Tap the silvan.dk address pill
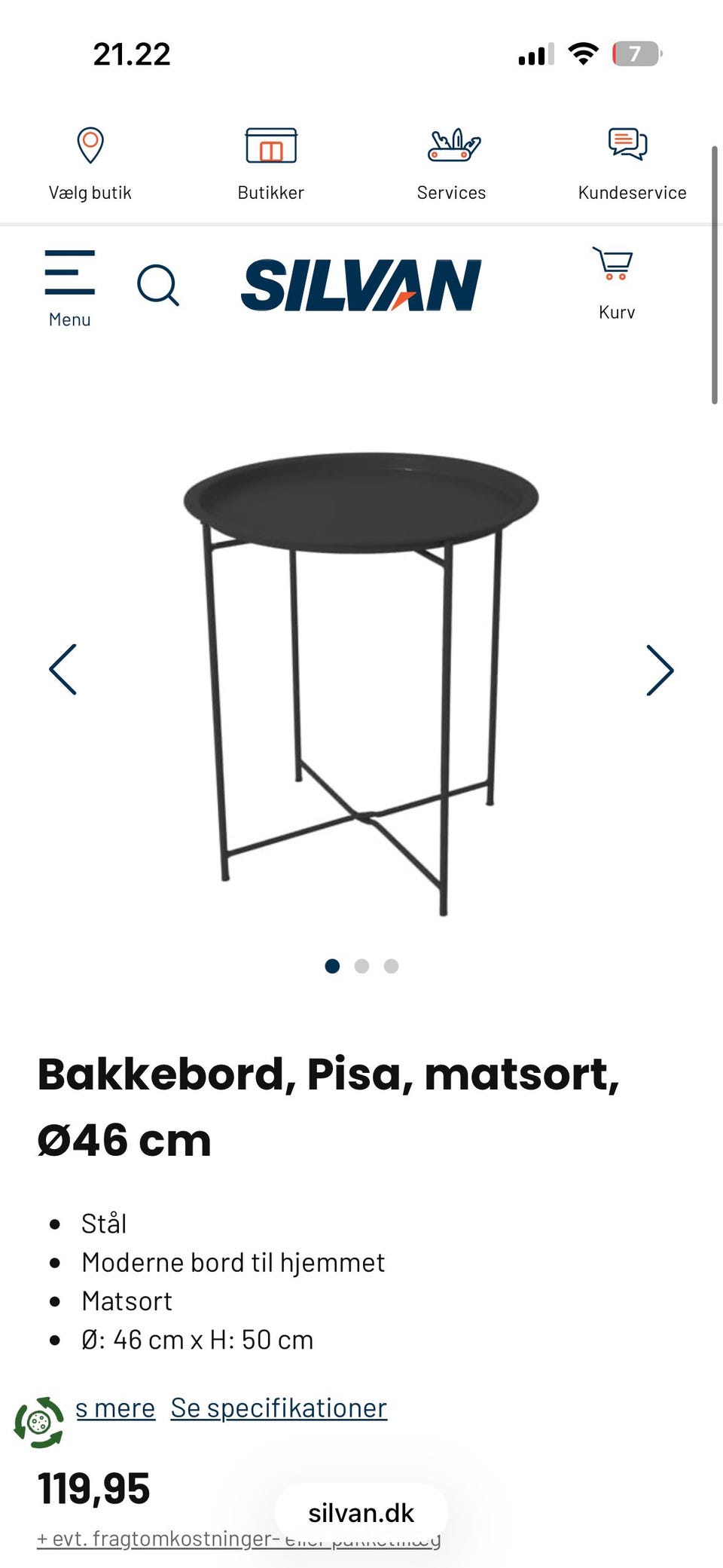 point(361,1512)
